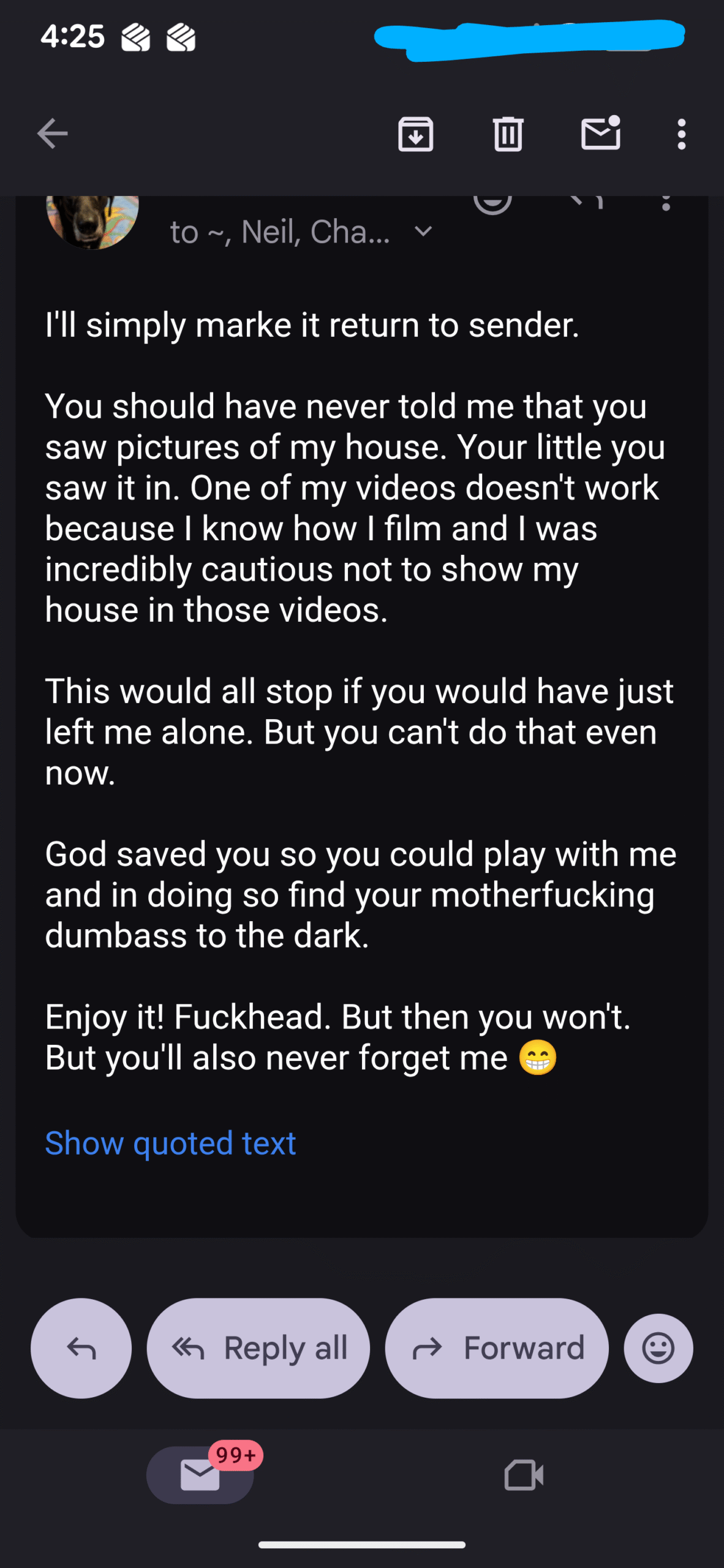Image resolution: width=724 pixels, height=1568 pixels.
Task: Tap Reply all
Action: click(258, 1347)
